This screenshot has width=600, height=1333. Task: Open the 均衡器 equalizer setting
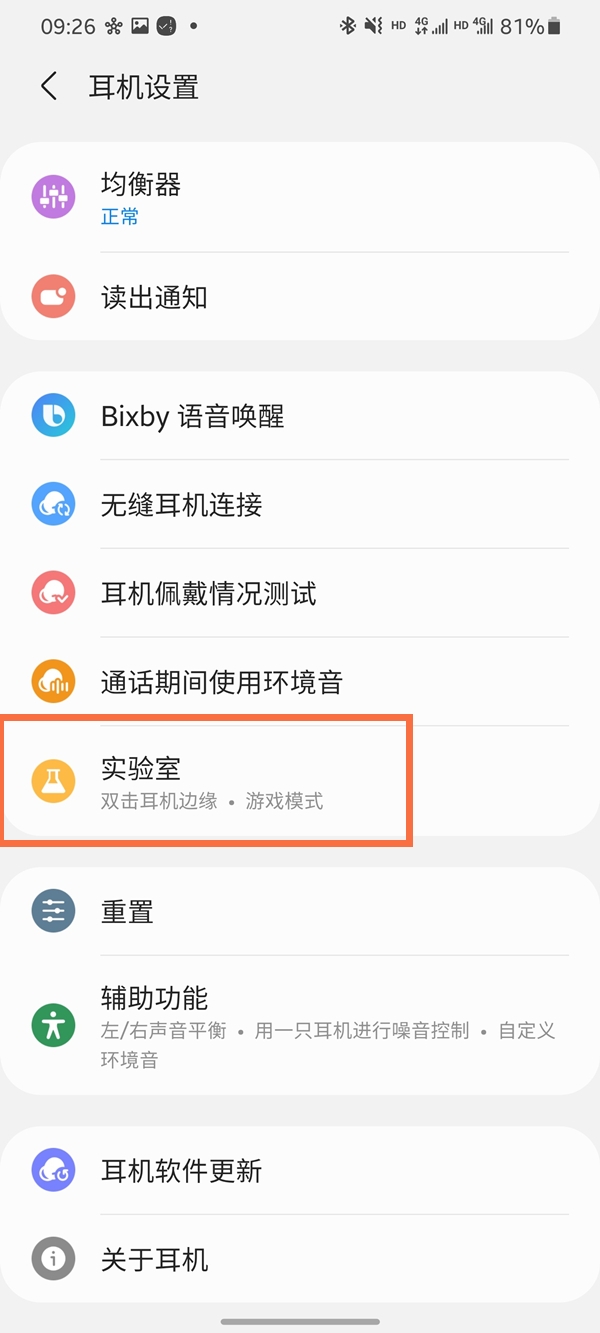tap(300, 197)
